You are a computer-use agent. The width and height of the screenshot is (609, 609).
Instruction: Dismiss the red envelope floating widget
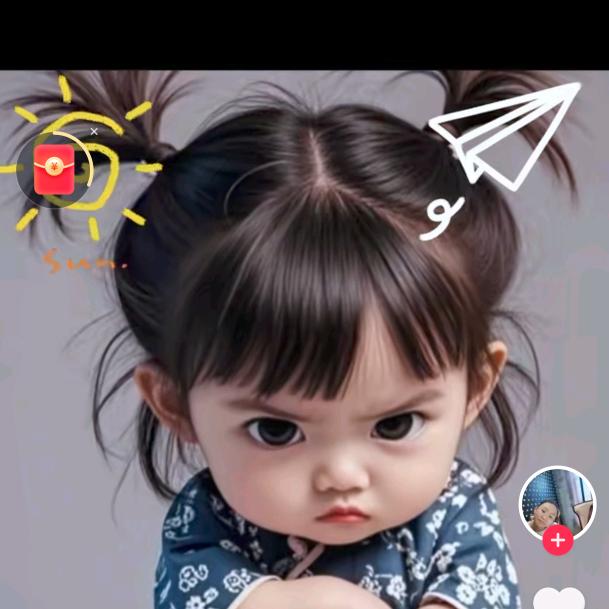[94, 131]
